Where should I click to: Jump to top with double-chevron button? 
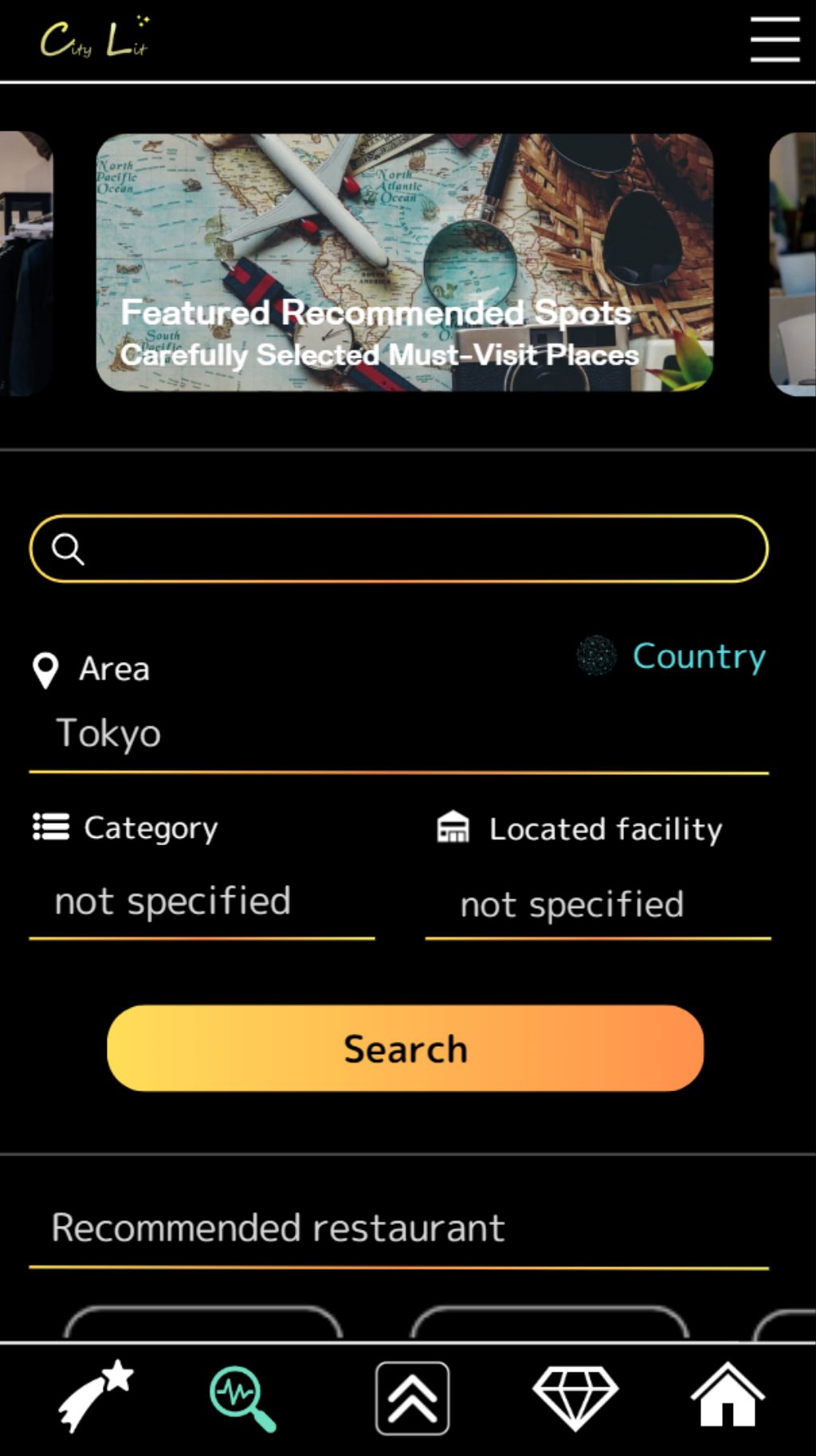[412, 1398]
